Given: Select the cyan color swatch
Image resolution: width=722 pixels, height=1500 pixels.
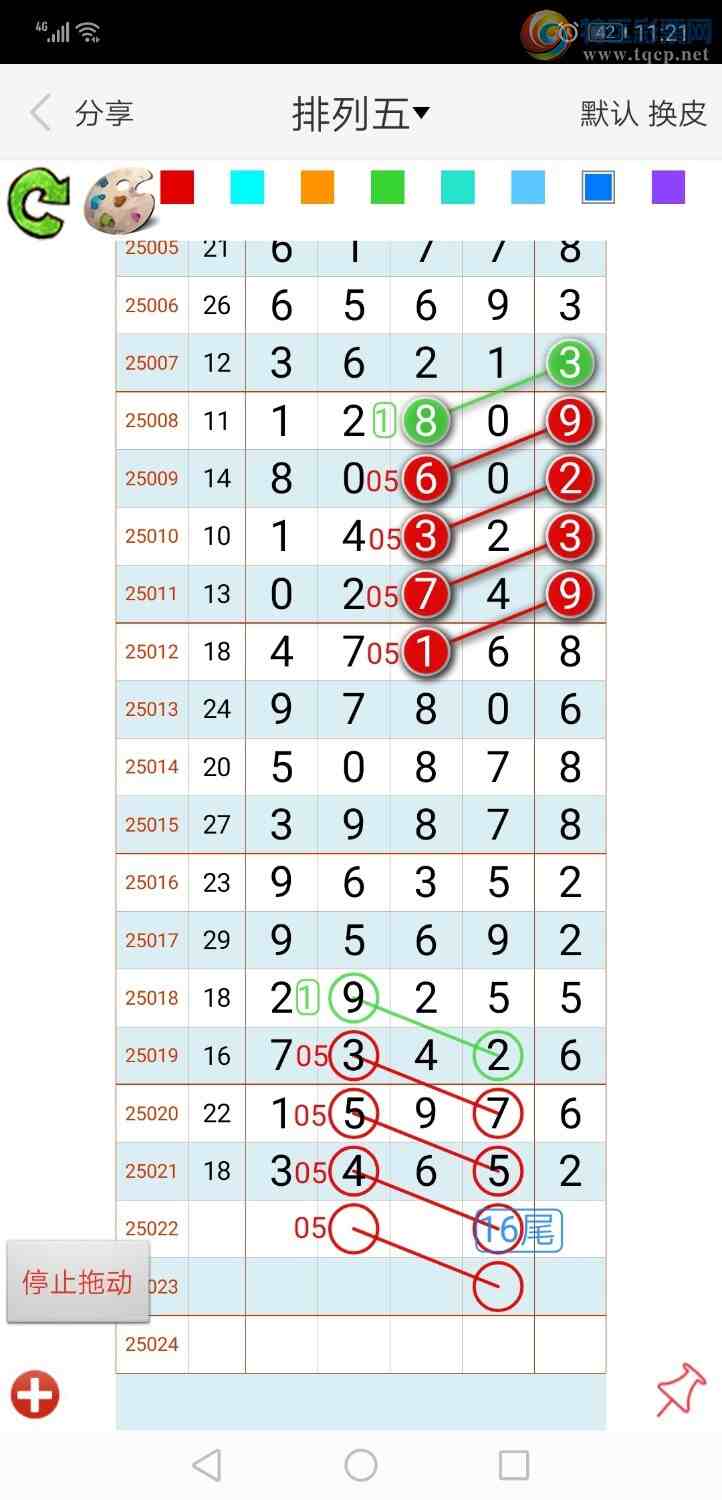Looking at the screenshot, I should tap(247, 187).
